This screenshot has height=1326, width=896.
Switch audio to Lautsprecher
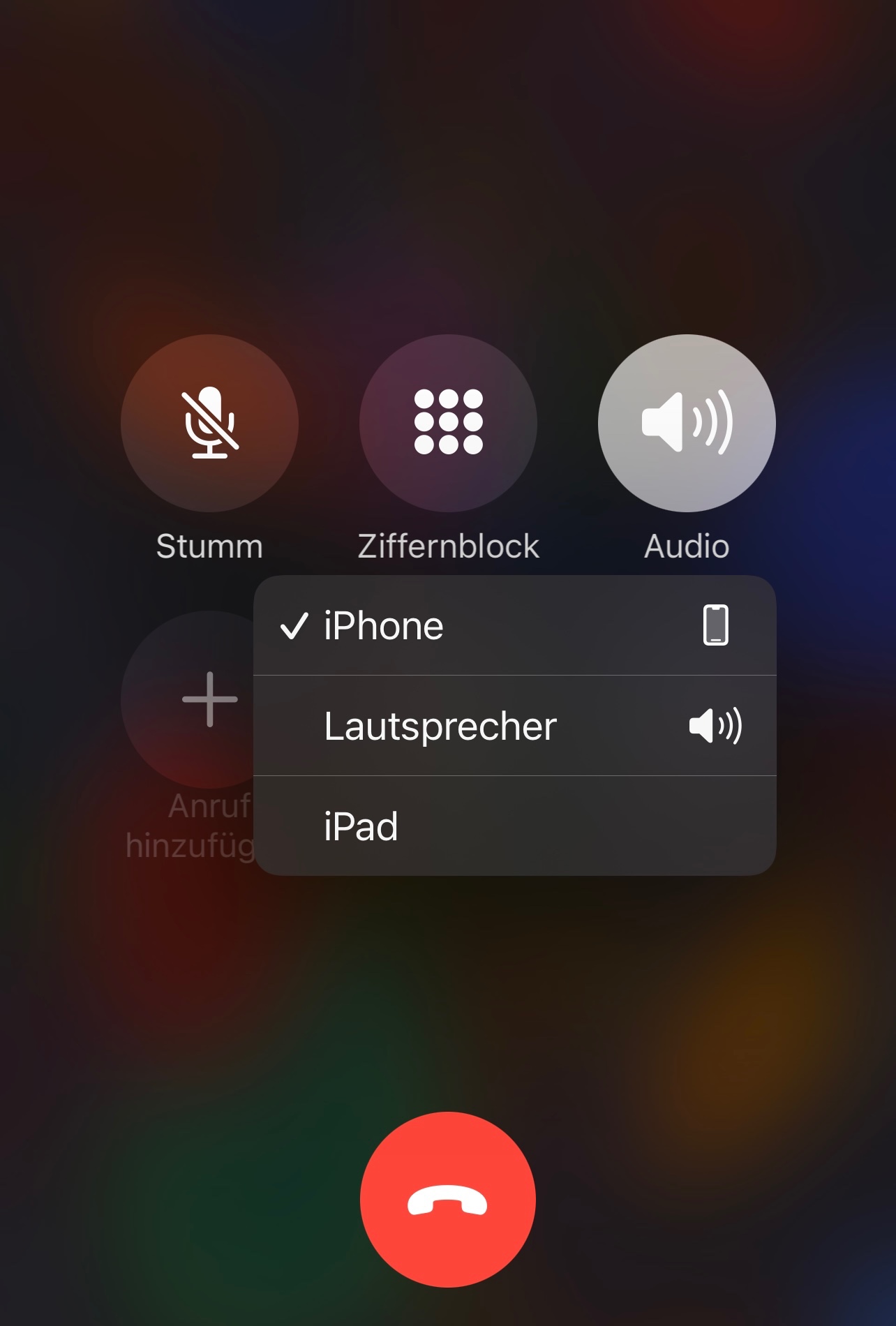(x=515, y=726)
